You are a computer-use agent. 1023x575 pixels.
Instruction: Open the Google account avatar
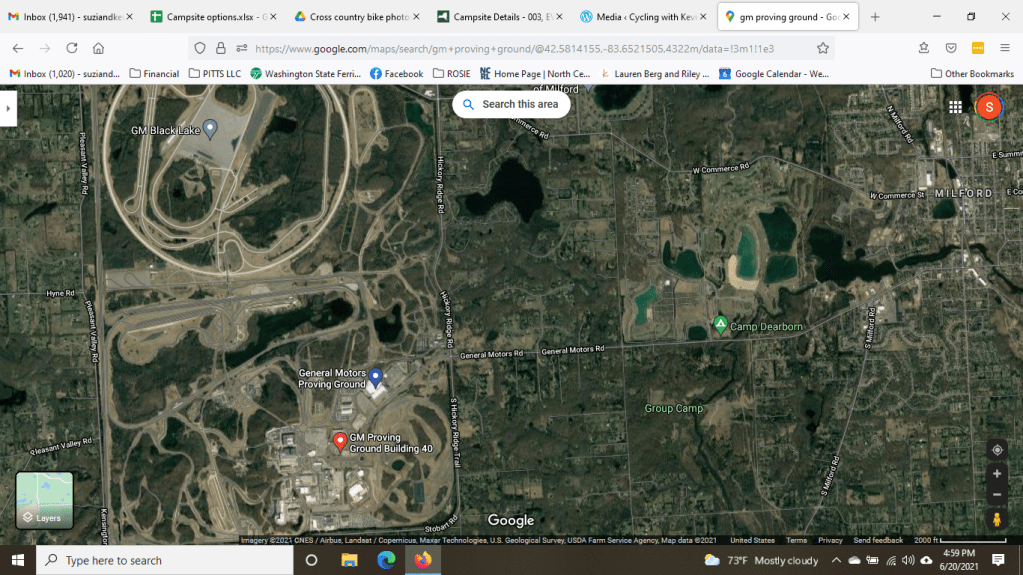988,107
